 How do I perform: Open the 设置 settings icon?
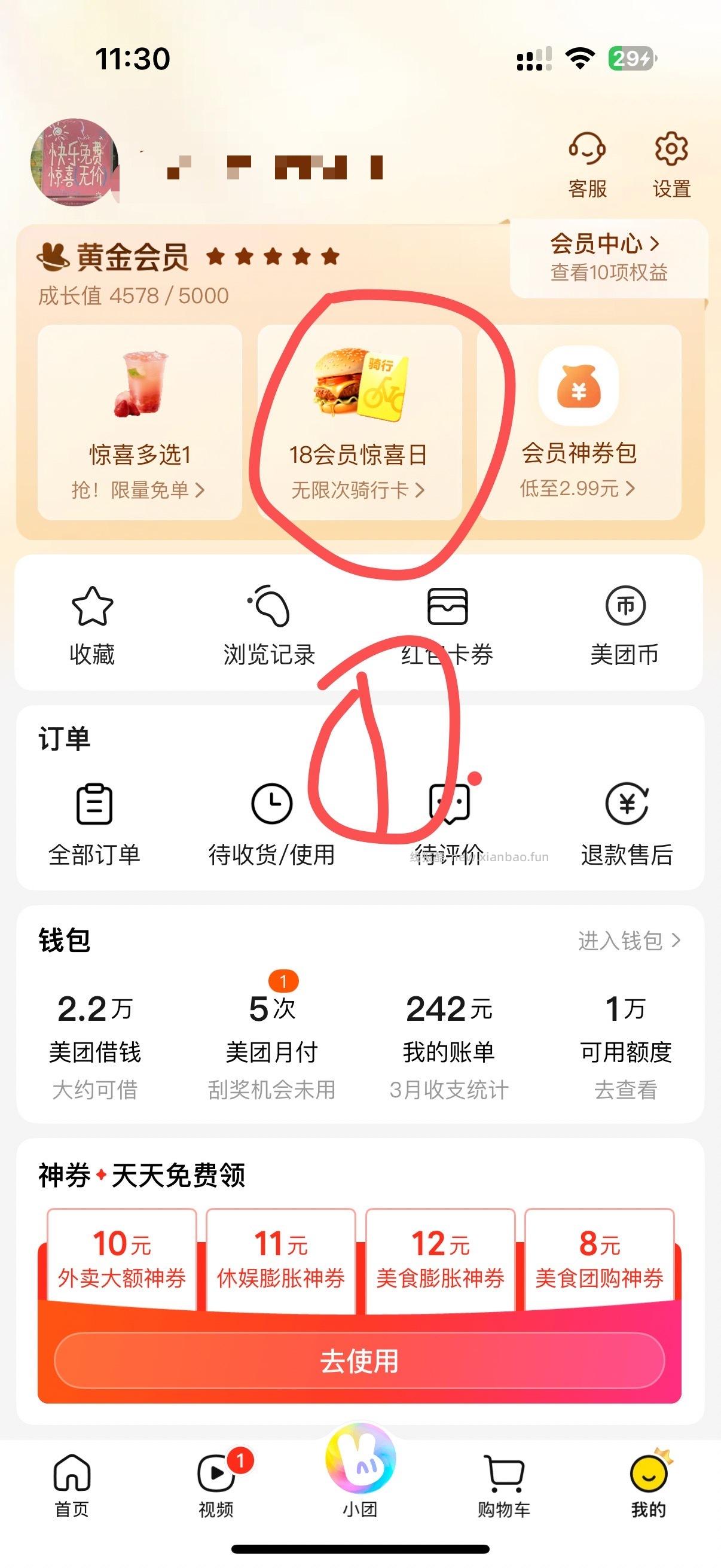tap(670, 150)
